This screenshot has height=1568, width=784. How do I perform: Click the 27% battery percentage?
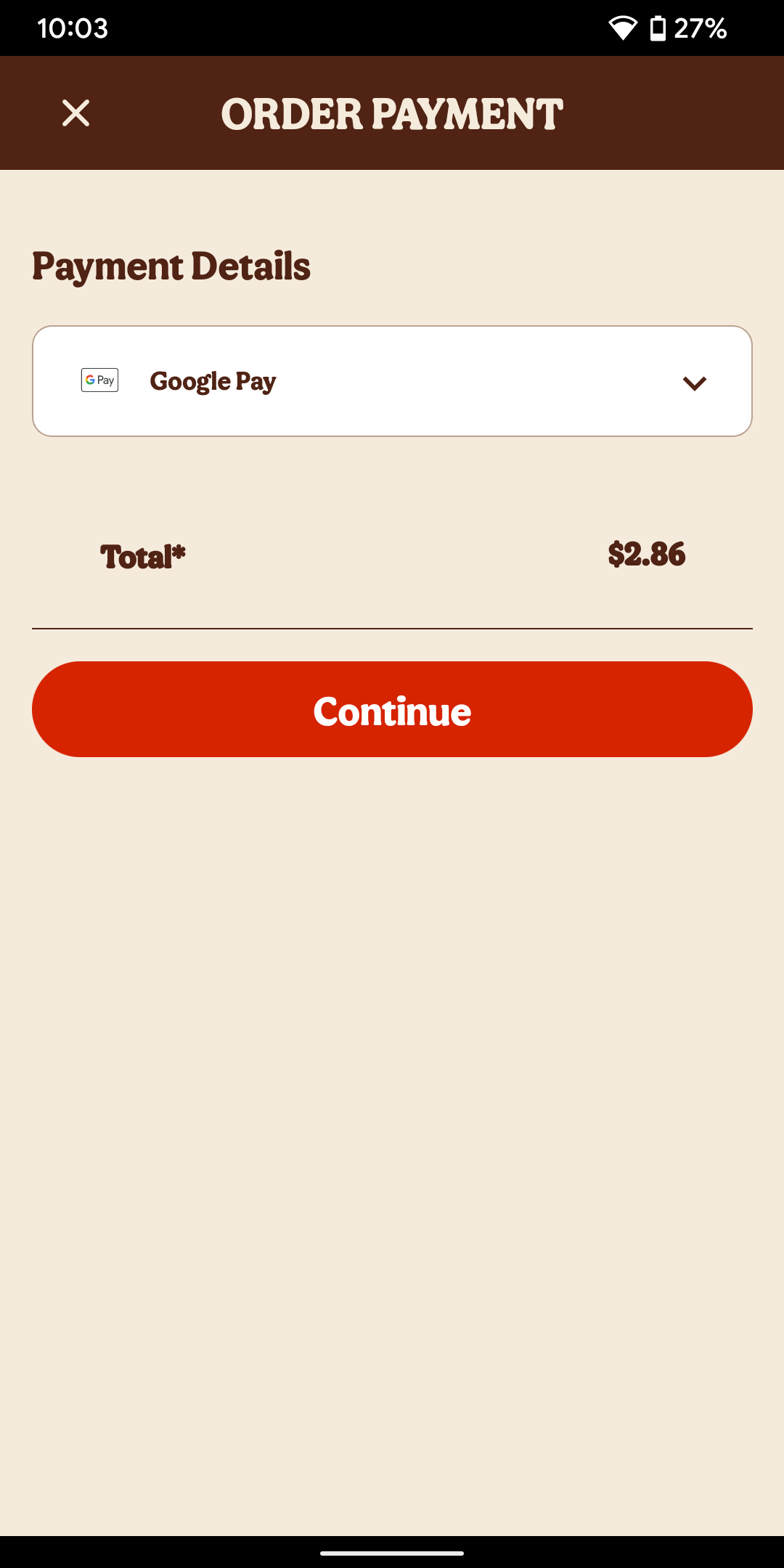(x=699, y=29)
